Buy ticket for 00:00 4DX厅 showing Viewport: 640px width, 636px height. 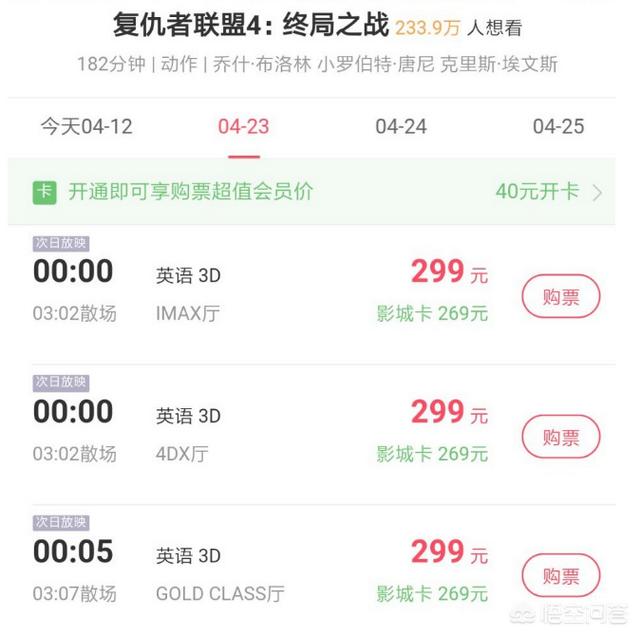click(x=561, y=437)
